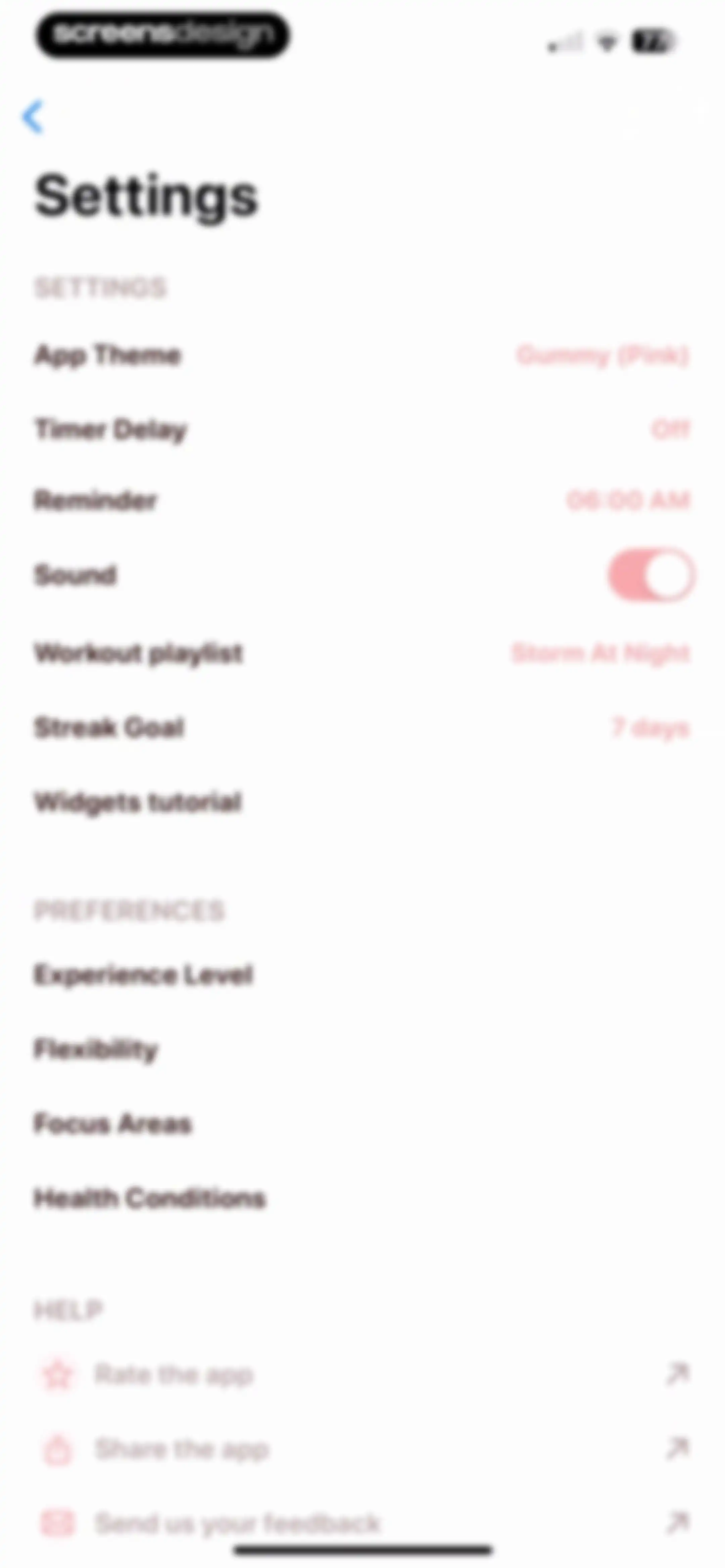The image size is (725, 1568).
Task: Toggle the Sound switch off
Action: (651, 574)
